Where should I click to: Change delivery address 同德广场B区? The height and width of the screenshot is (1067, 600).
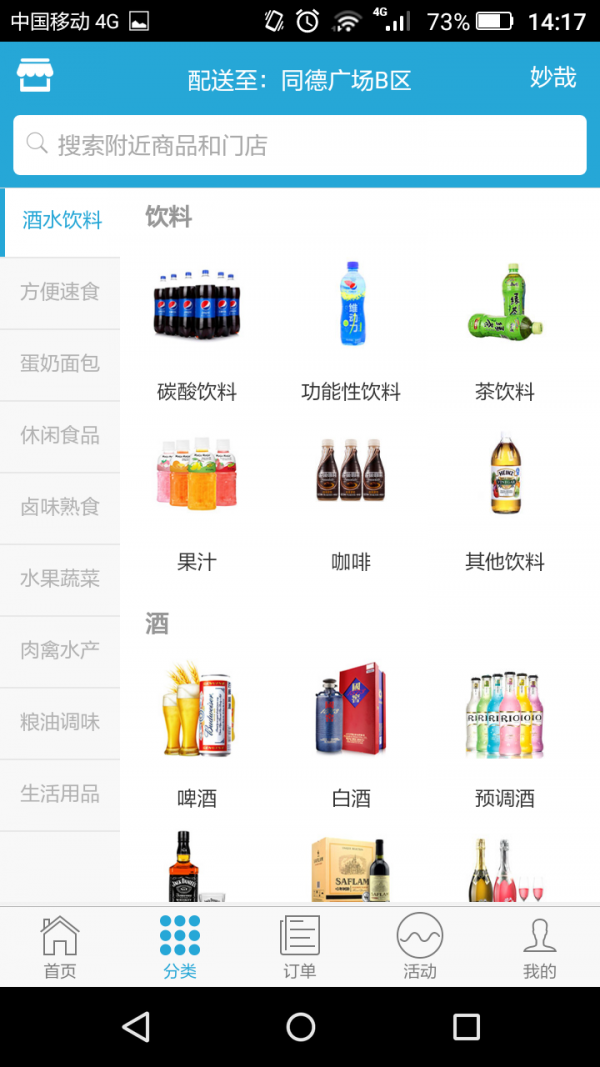[x=300, y=81]
